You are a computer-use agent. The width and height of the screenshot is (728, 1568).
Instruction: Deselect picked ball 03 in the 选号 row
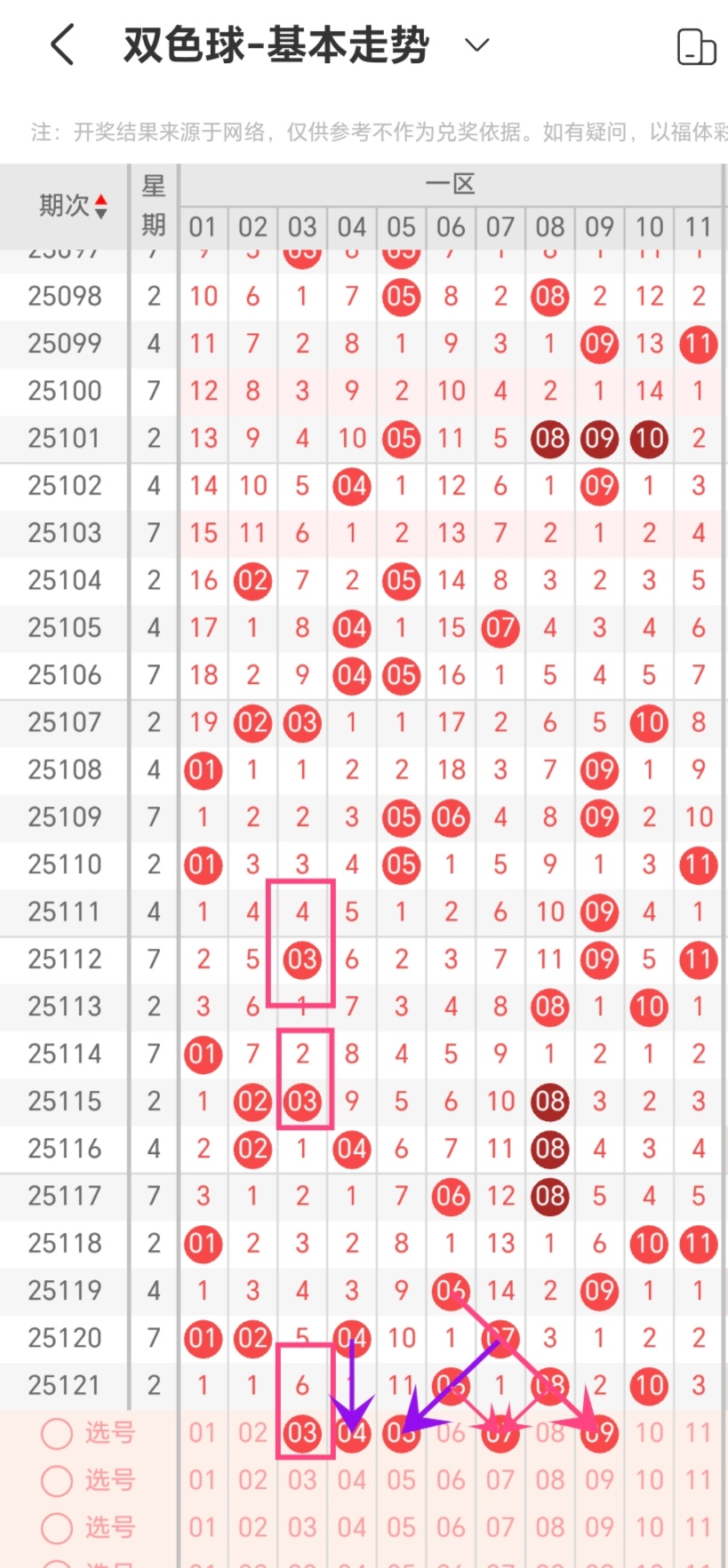click(x=302, y=1432)
